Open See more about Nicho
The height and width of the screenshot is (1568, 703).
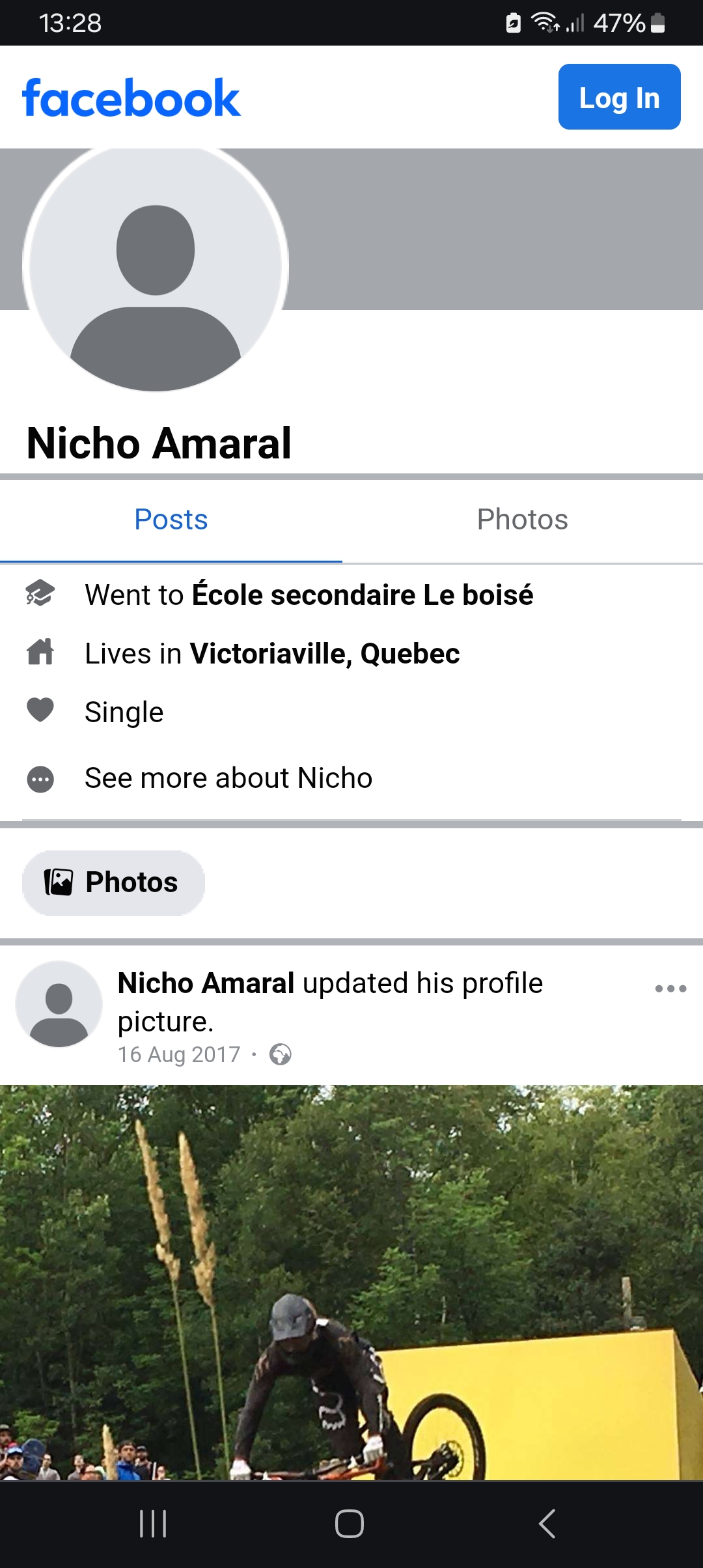[228, 778]
